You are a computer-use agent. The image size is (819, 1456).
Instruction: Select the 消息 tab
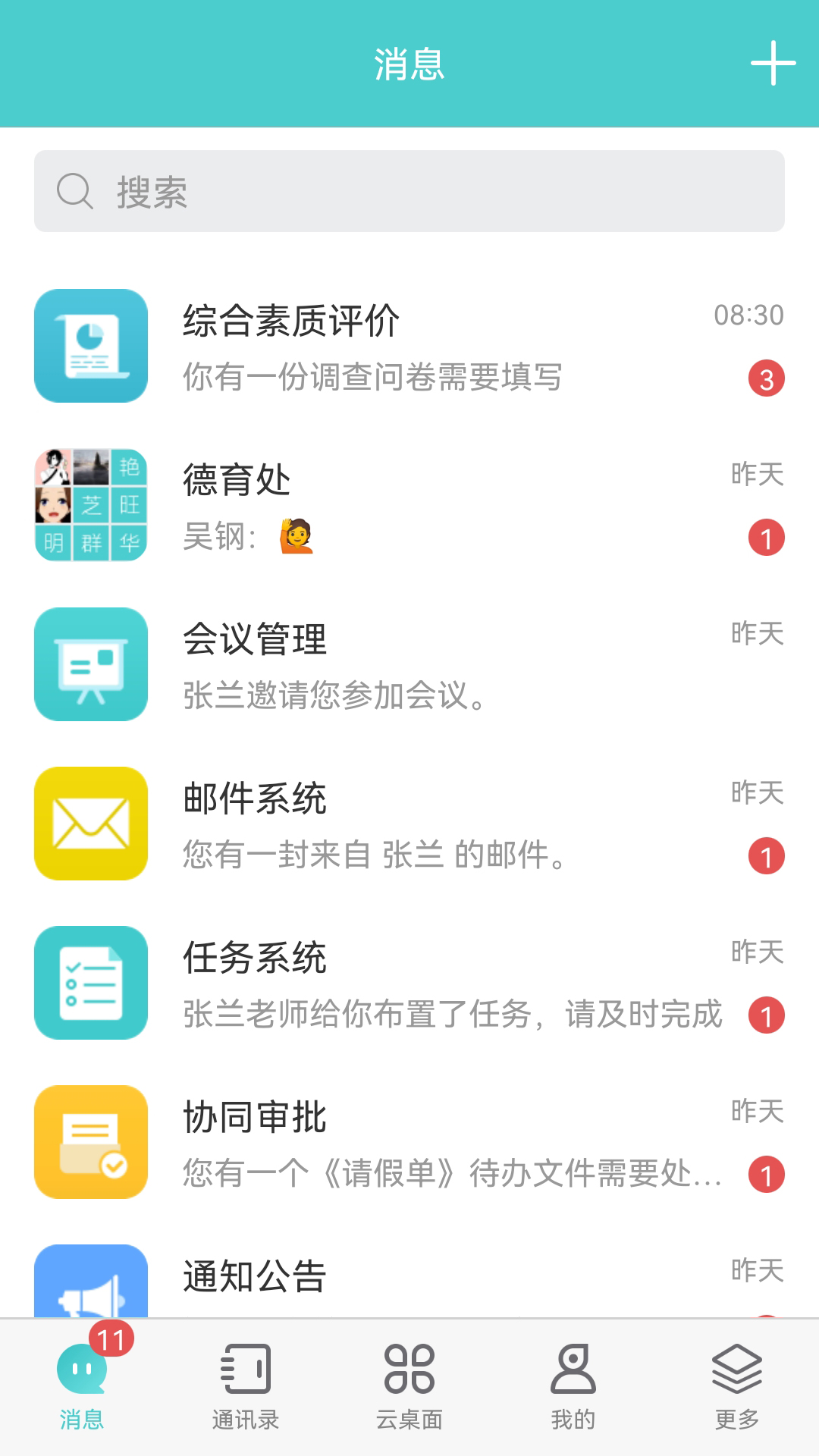(82, 1386)
